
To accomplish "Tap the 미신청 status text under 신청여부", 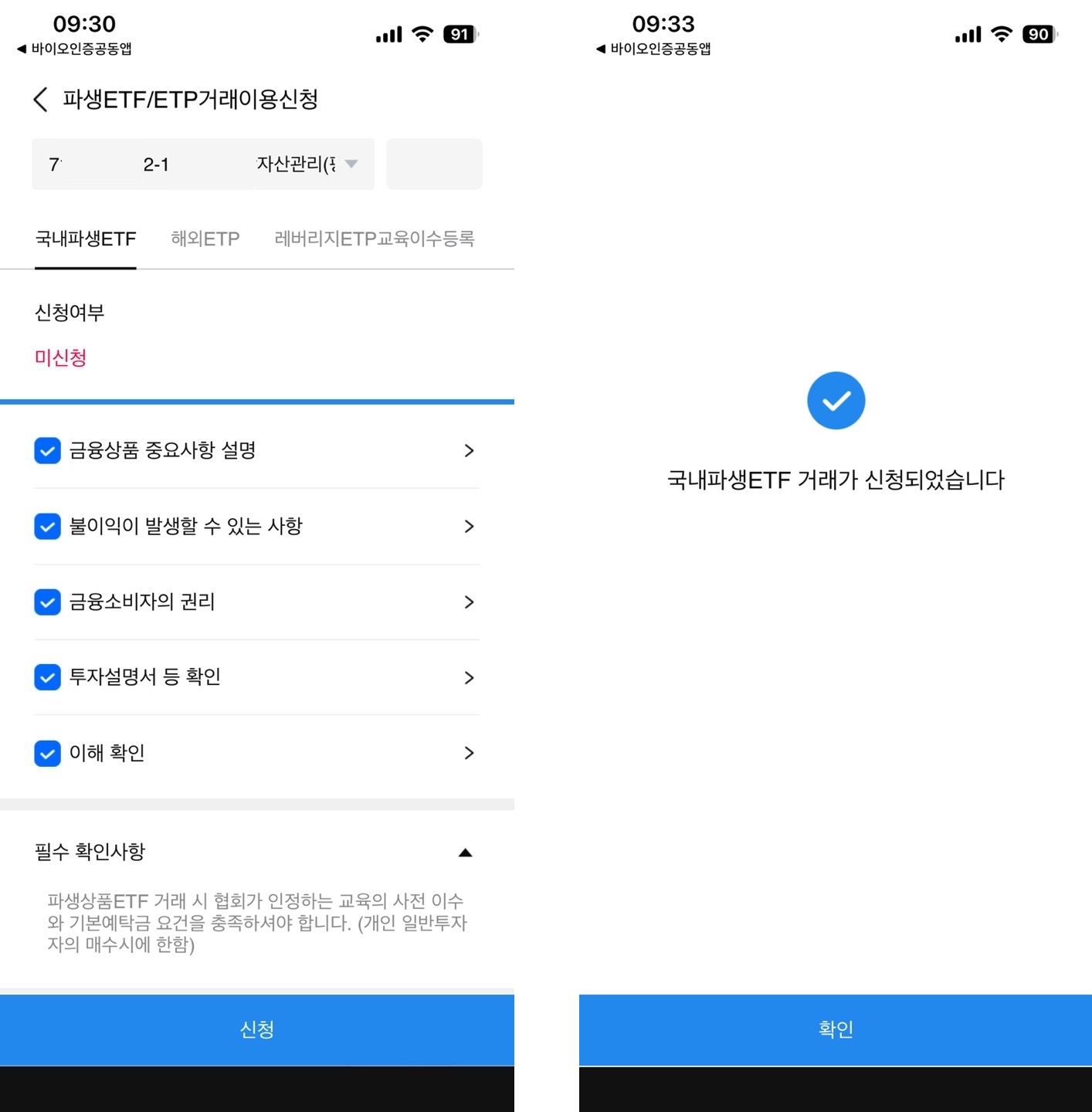I will 61,357.
